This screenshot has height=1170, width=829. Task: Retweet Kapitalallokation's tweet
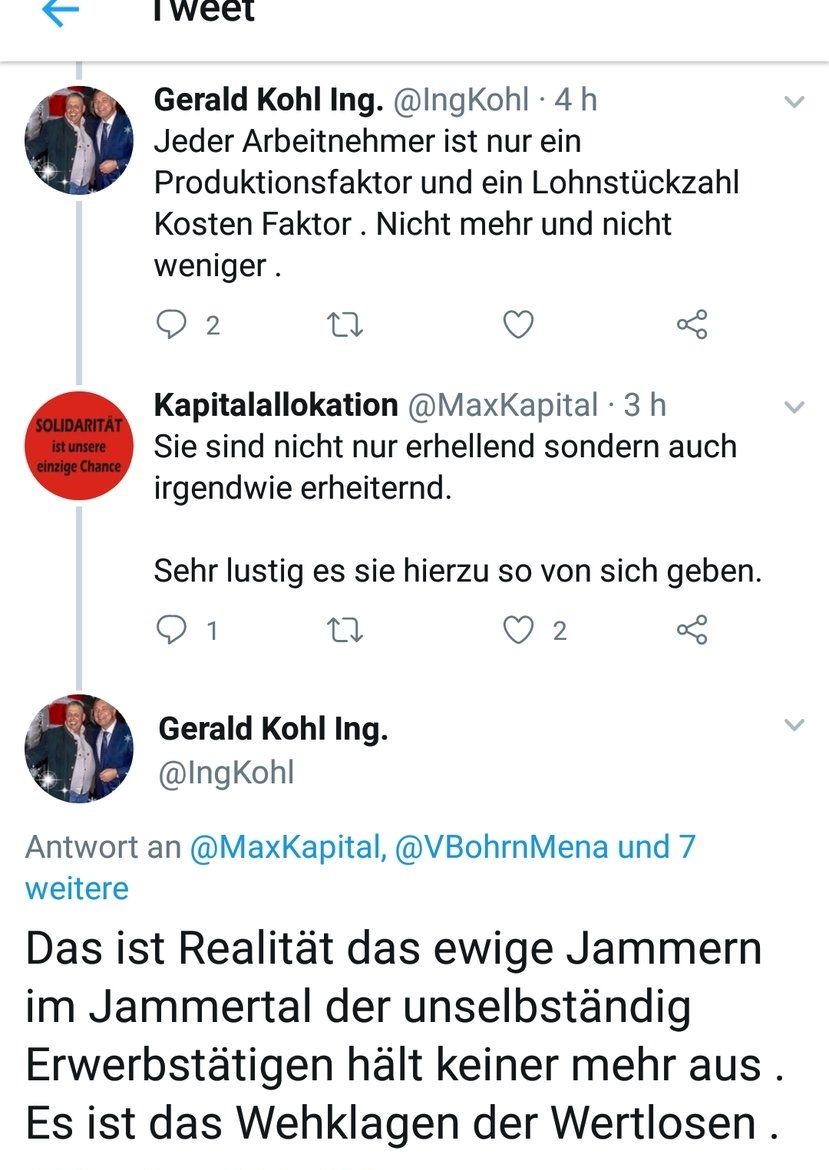tap(346, 630)
